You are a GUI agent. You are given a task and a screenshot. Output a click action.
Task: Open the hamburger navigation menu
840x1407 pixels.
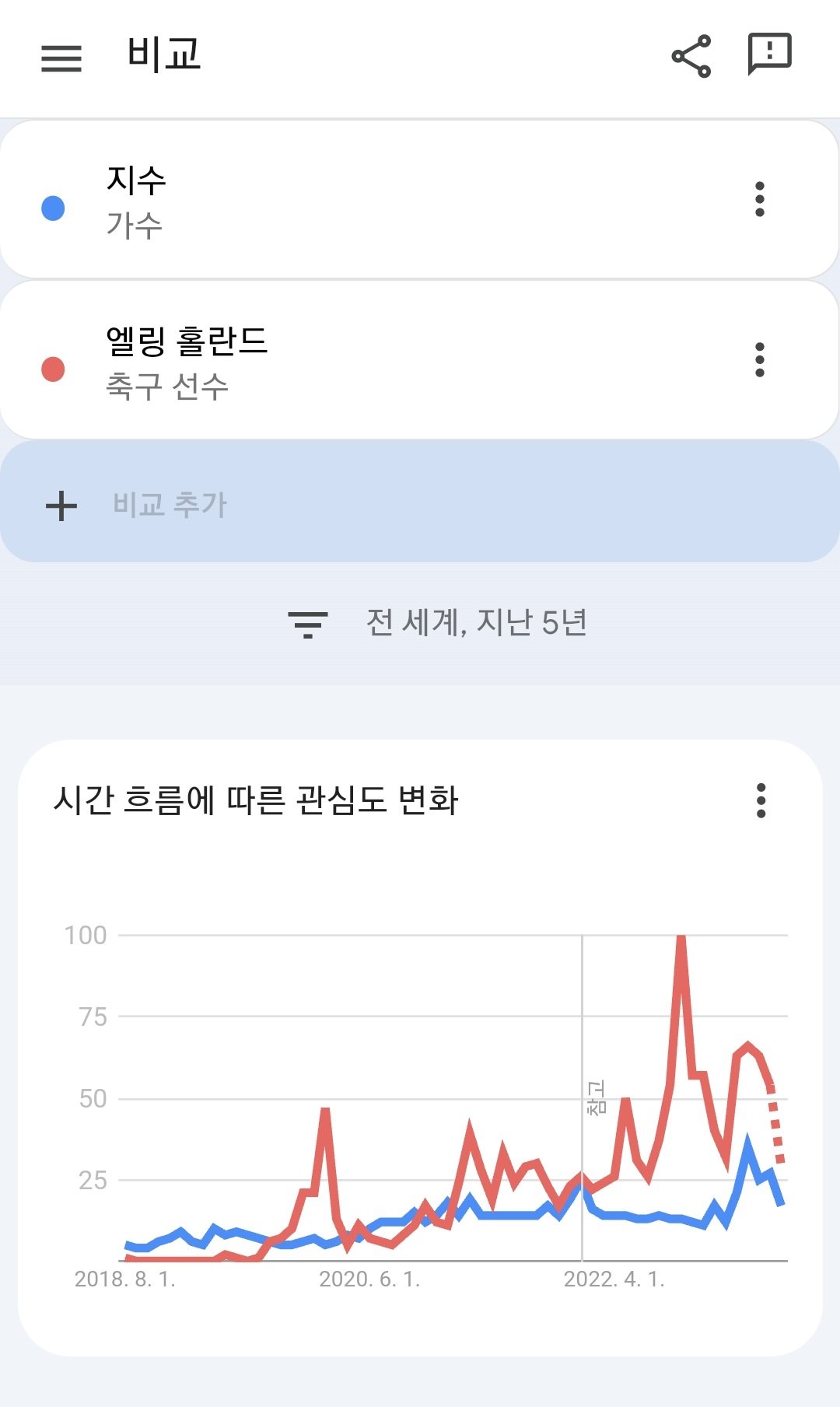point(61,58)
